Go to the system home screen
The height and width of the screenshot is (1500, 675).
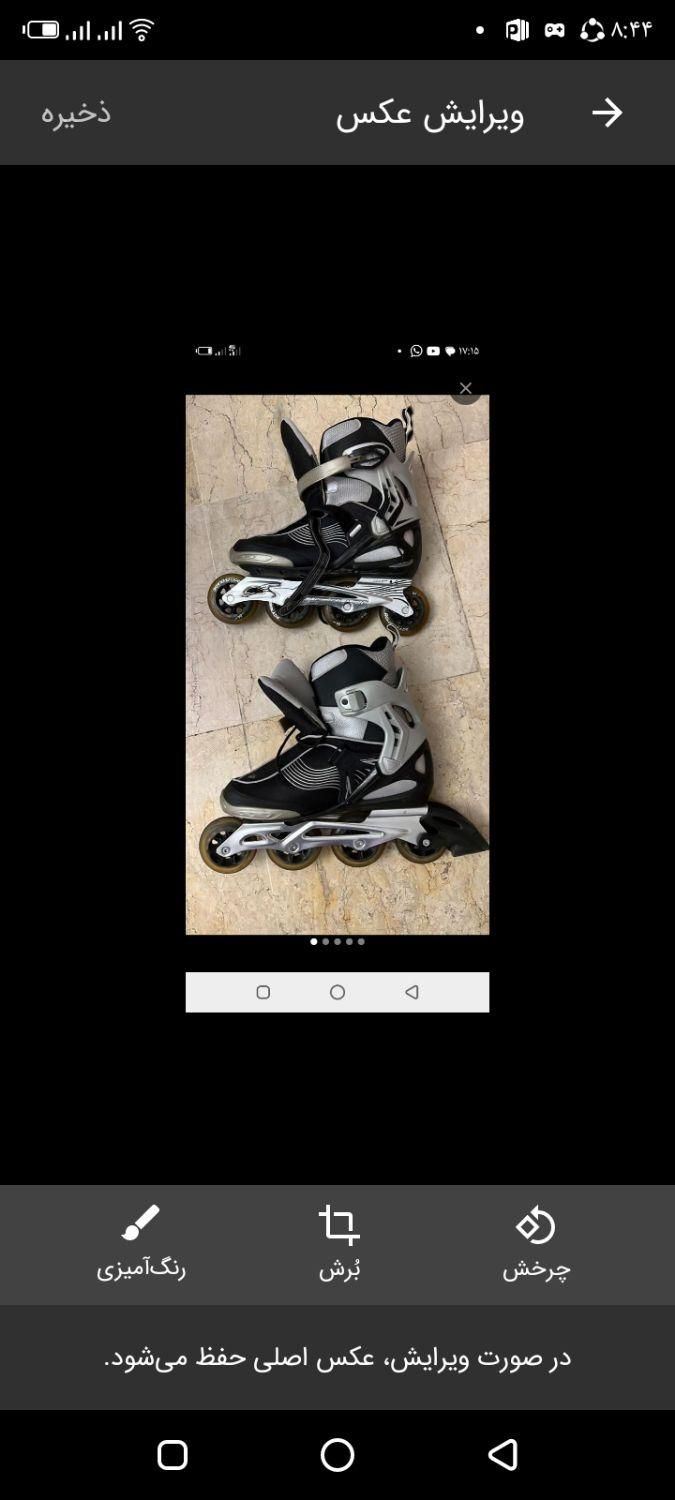click(337, 1454)
